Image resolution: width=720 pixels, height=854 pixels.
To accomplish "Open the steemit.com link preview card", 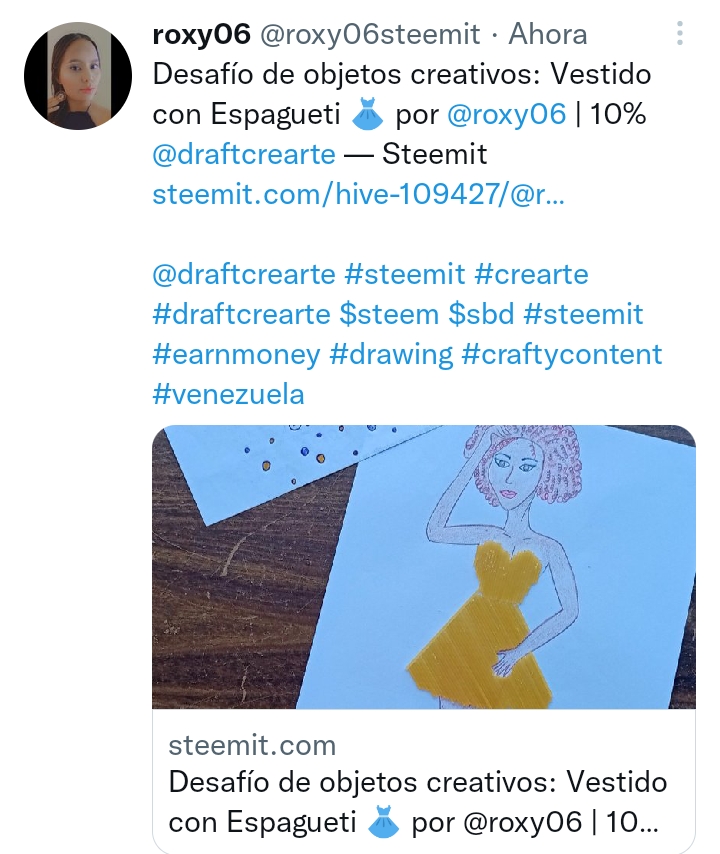I will (424, 638).
